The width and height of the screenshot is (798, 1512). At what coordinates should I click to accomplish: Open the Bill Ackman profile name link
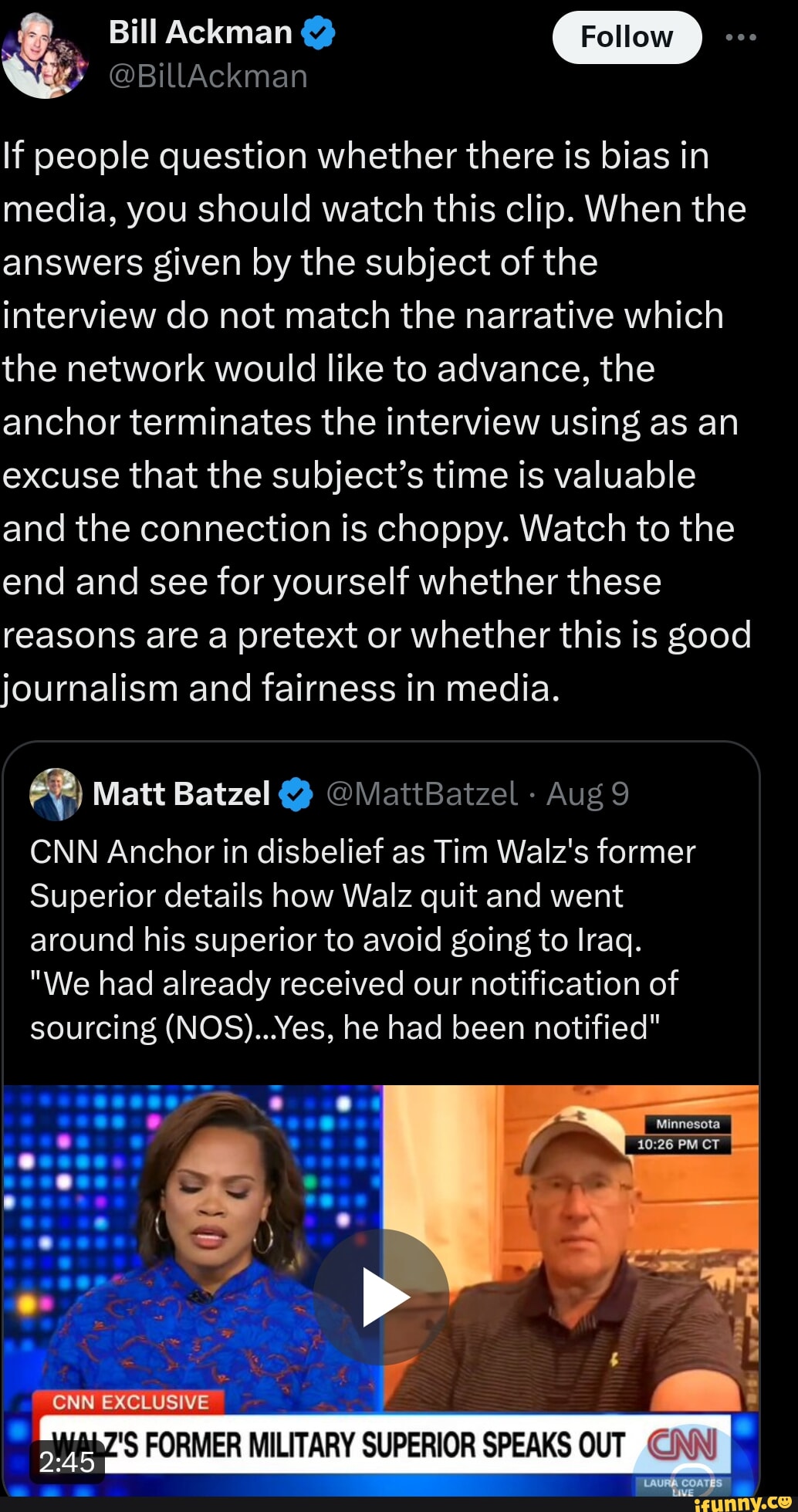[200, 33]
